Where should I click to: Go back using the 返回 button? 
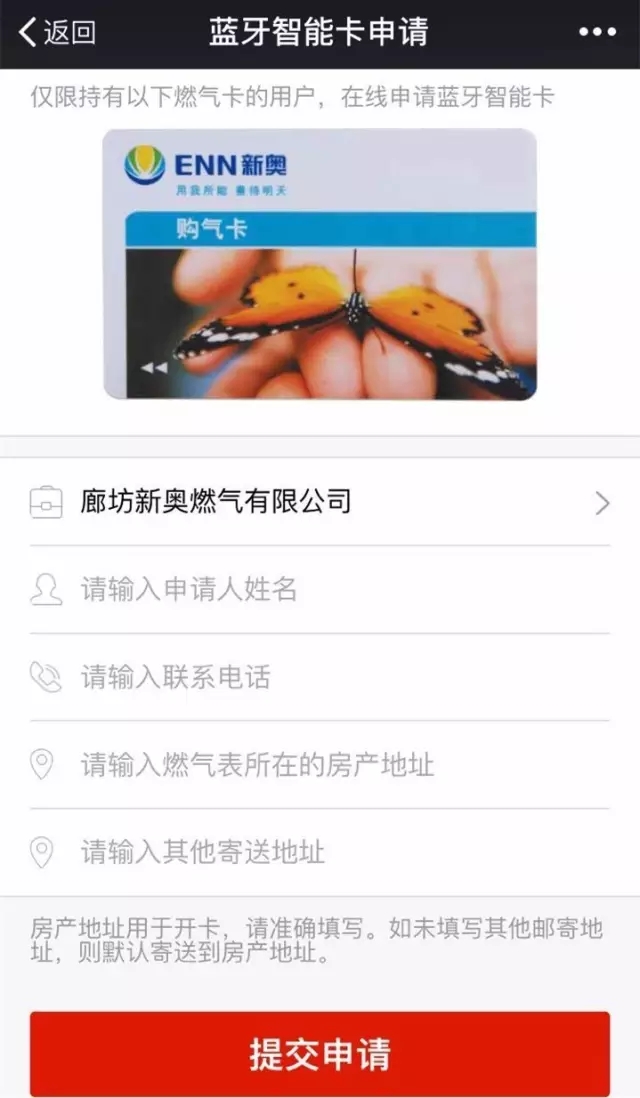tap(58, 32)
